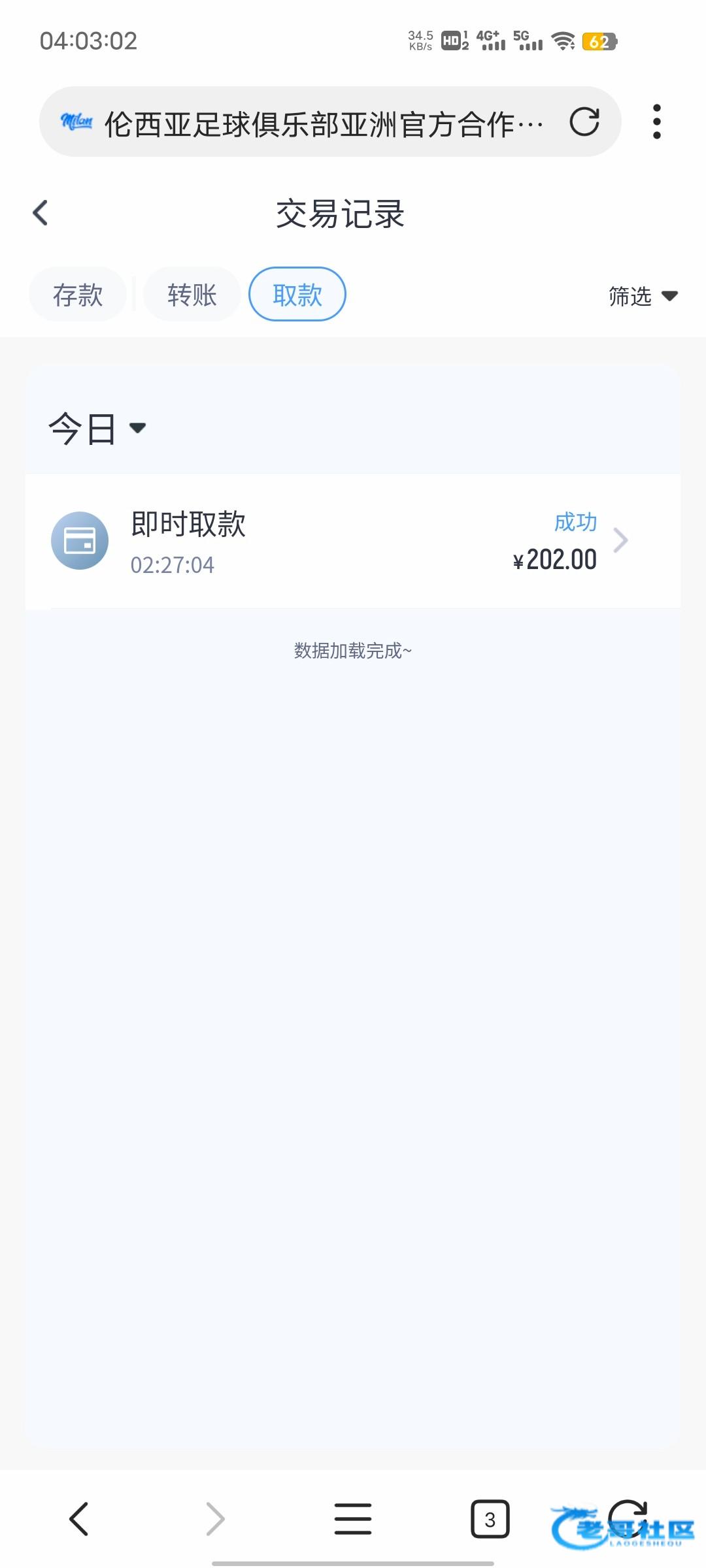Reload the page from the address bar
Screen dimensions: 706x1568
coord(584,122)
